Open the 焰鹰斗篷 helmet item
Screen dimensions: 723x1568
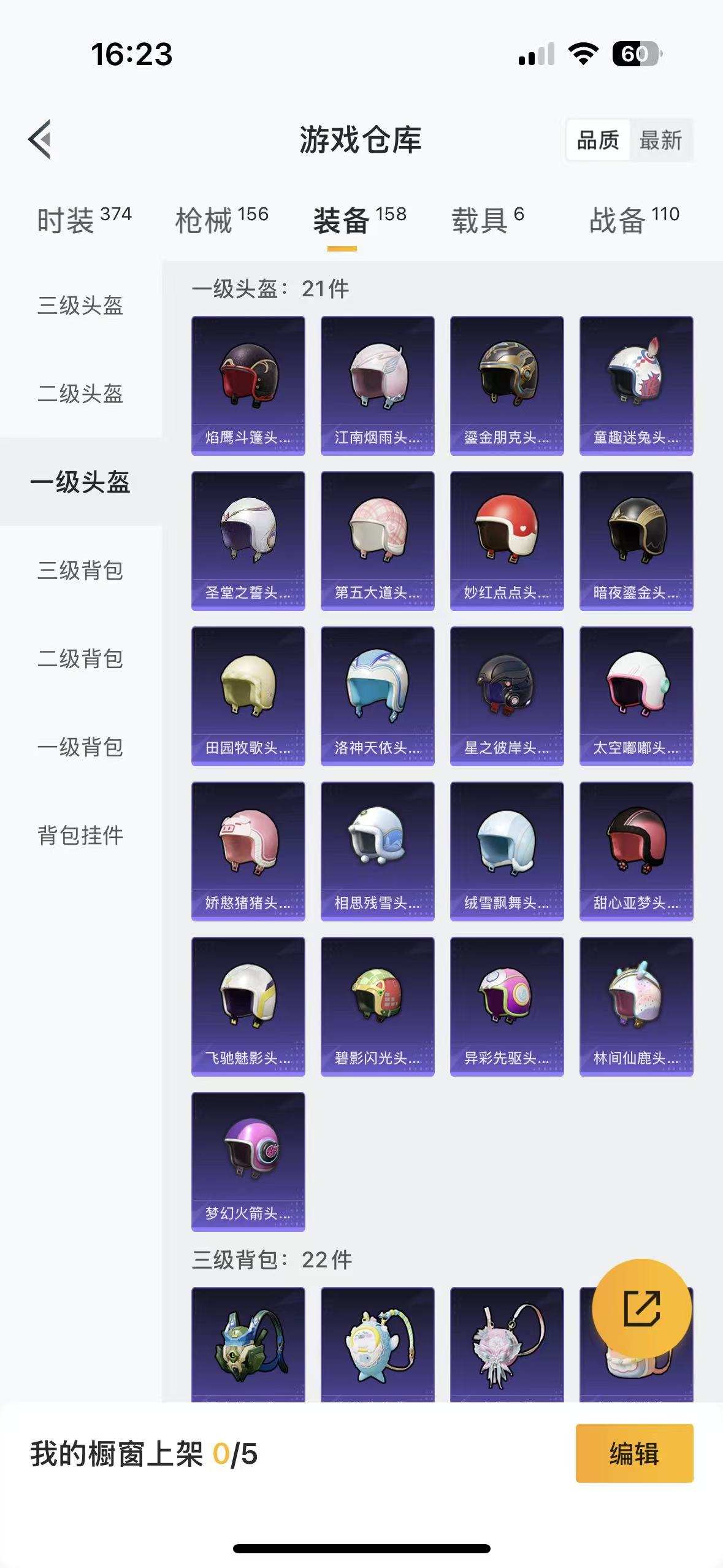click(248, 385)
